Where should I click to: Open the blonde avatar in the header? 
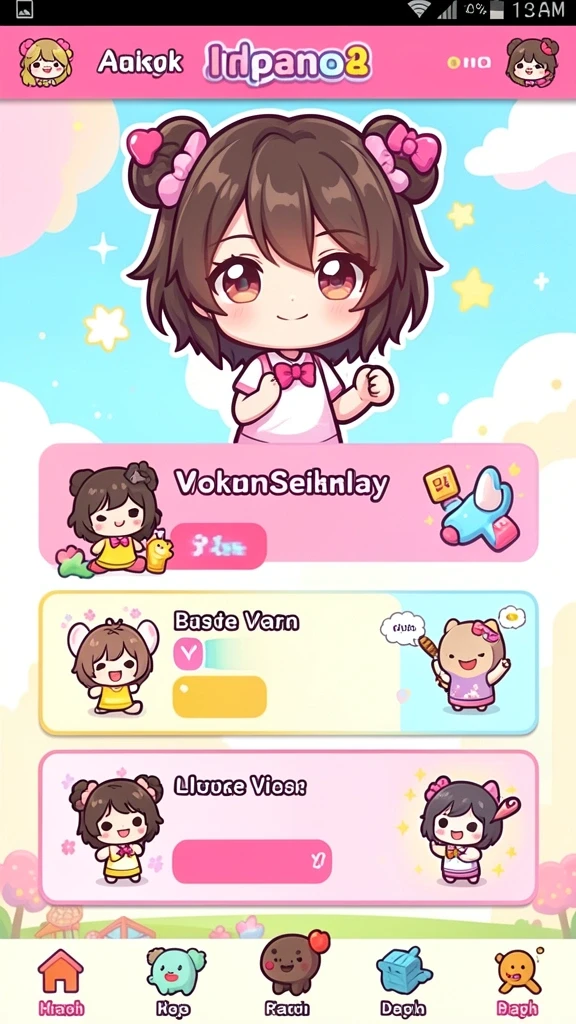46,62
